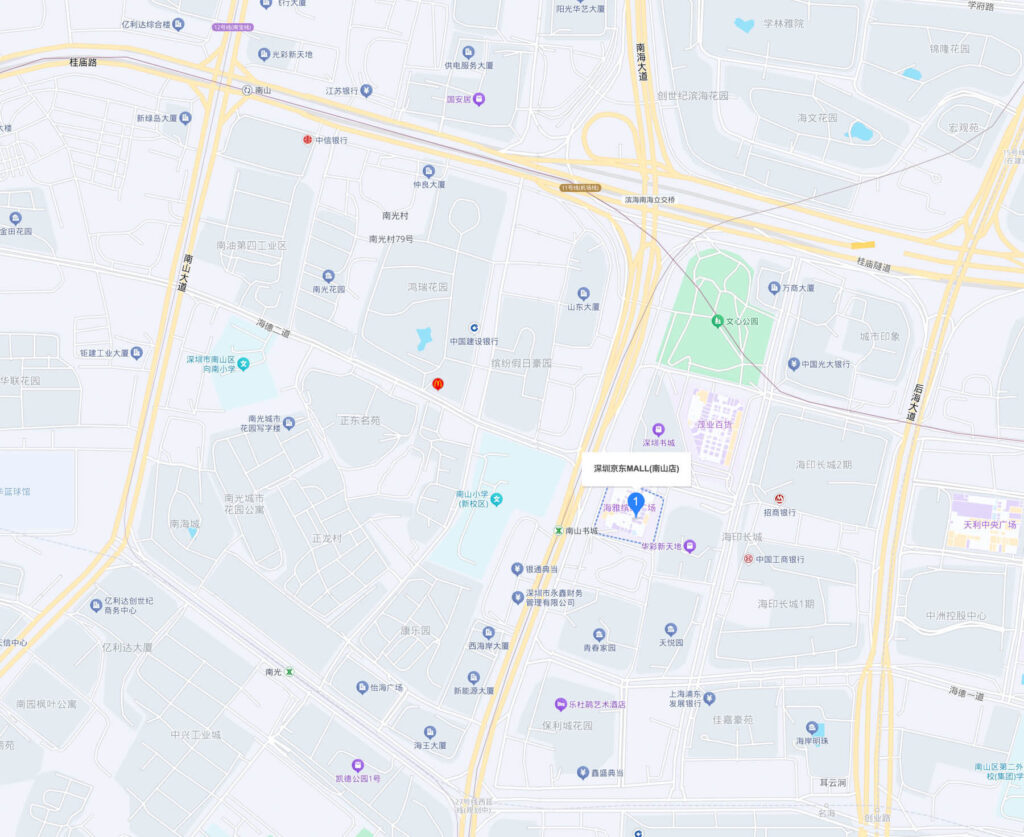Tap the 招商银行 bank icon
The width and height of the screenshot is (1024, 837).
pos(779,498)
